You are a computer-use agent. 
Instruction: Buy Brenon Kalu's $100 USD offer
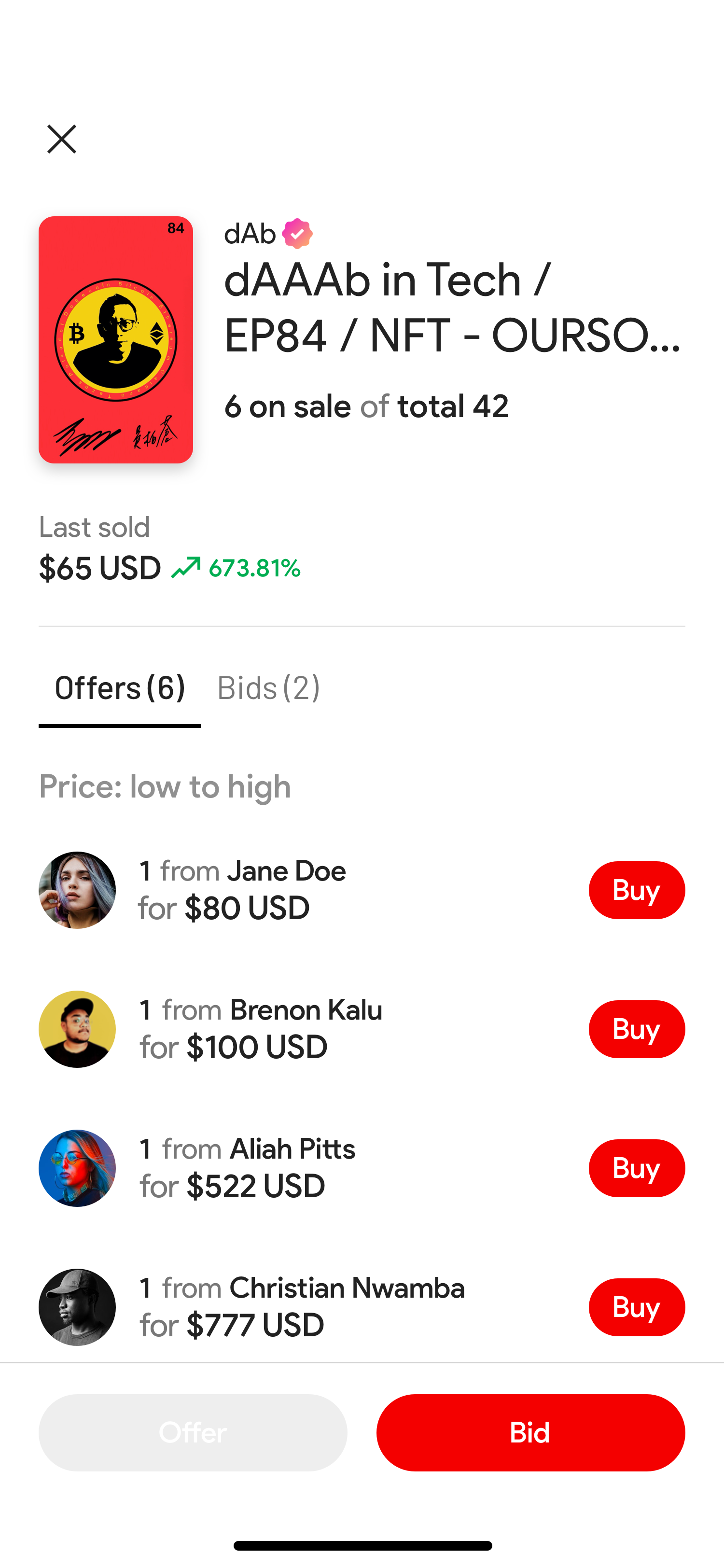[636, 1029]
